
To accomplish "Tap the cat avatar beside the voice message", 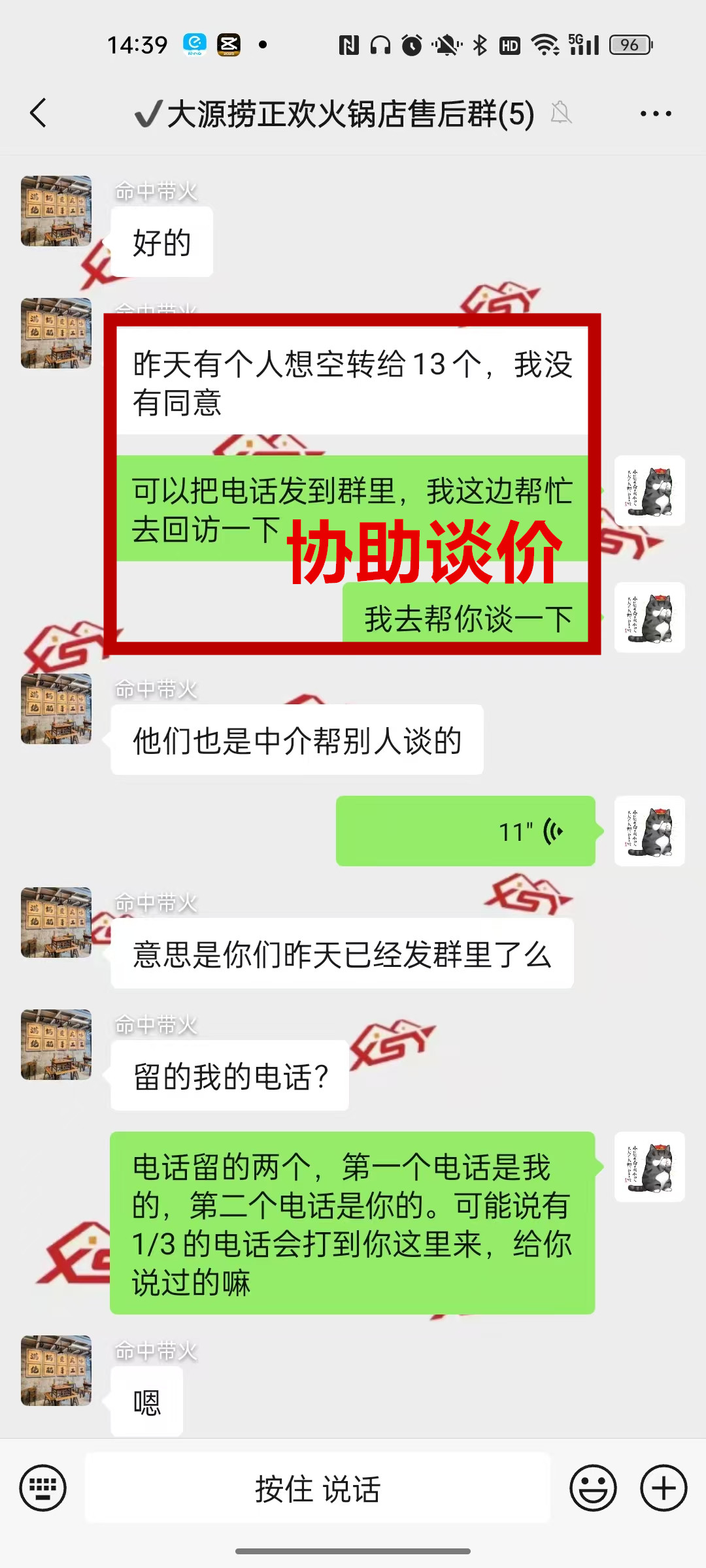I will point(649,831).
